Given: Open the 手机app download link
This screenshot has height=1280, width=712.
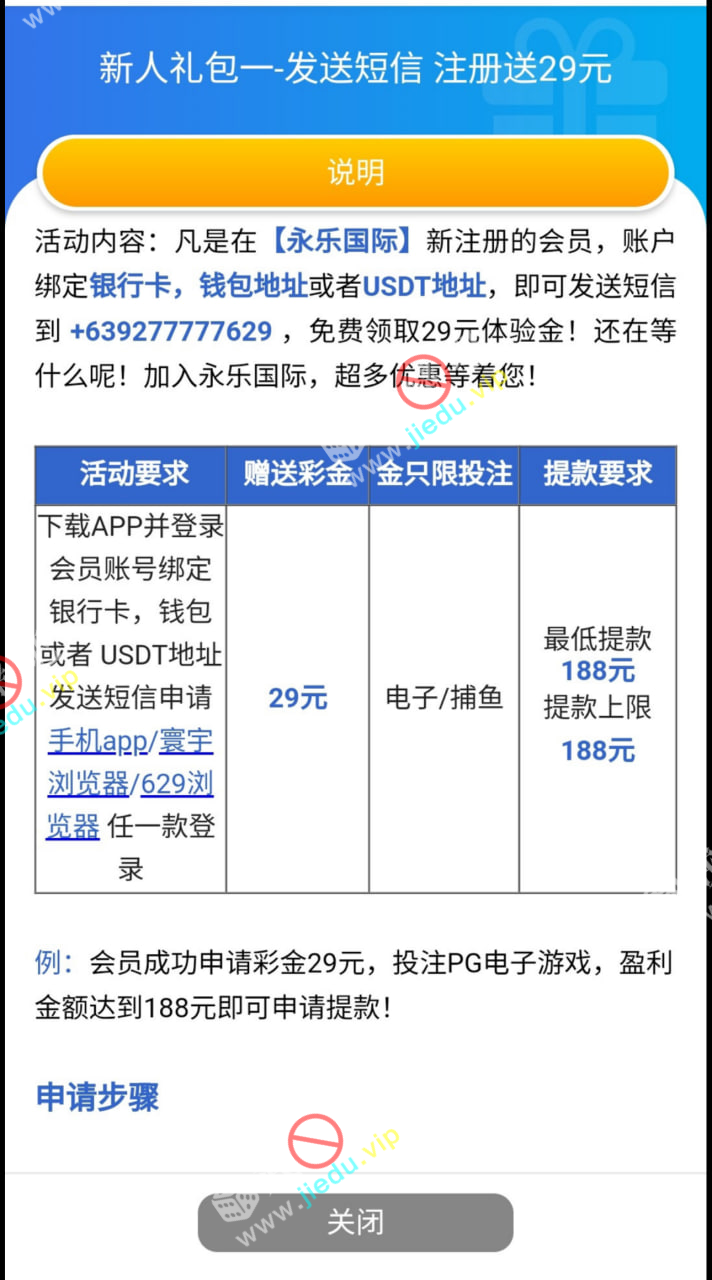Looking at the screenshot, I should pyautogui.click(x=97, y=741).
